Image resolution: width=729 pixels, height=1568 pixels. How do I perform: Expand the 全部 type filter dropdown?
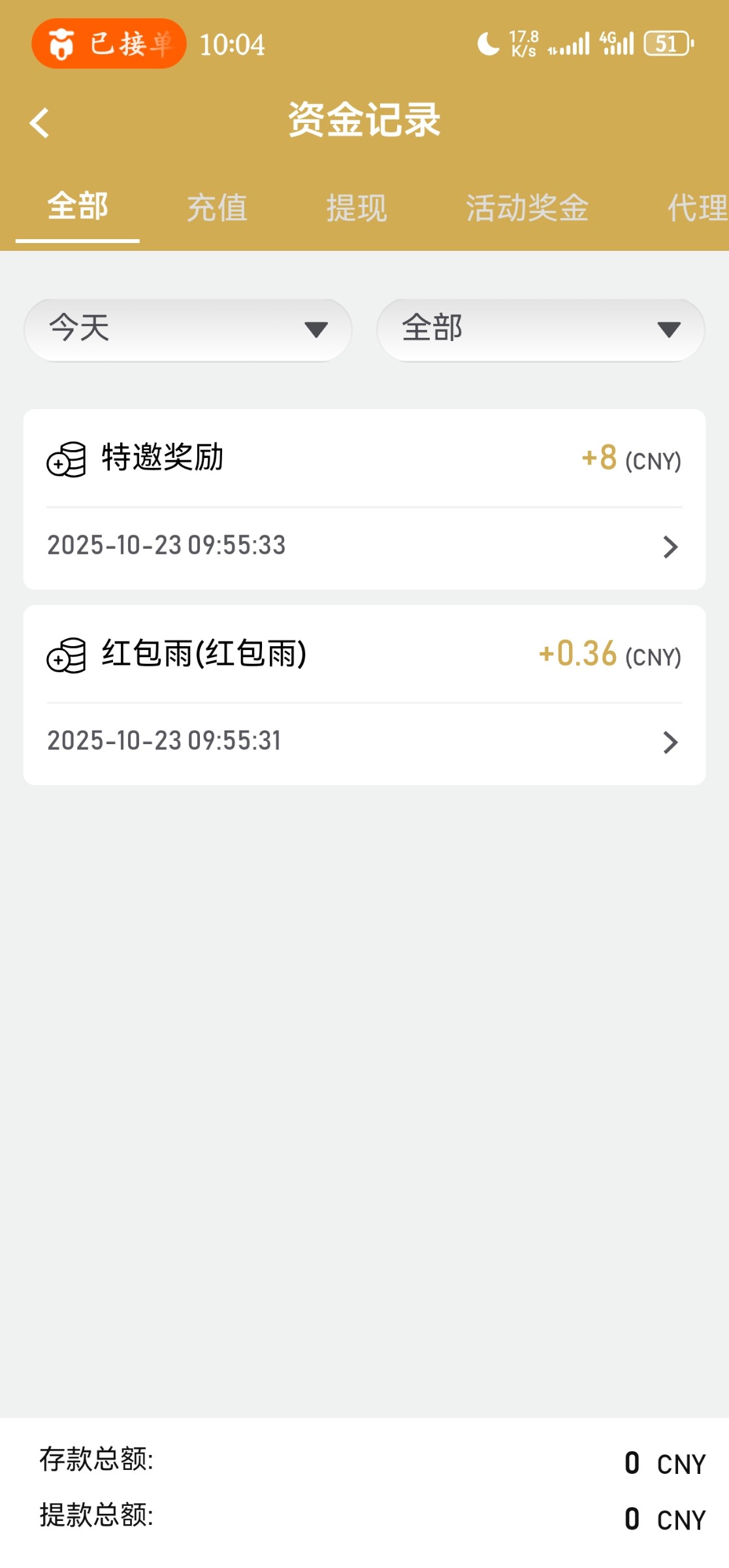click(x=541, y=329)
